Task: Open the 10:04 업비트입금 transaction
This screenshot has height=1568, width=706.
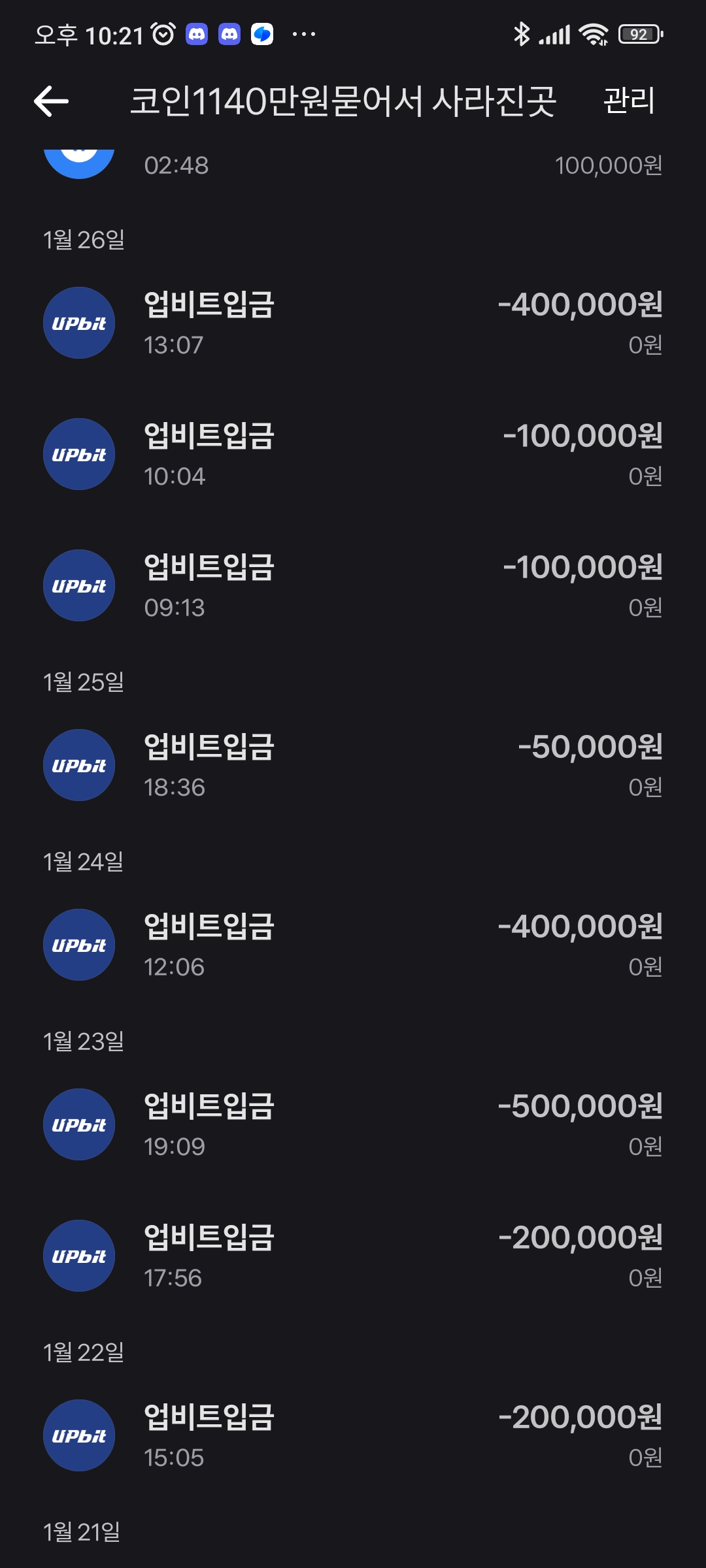Action: [x=353, y=455]
